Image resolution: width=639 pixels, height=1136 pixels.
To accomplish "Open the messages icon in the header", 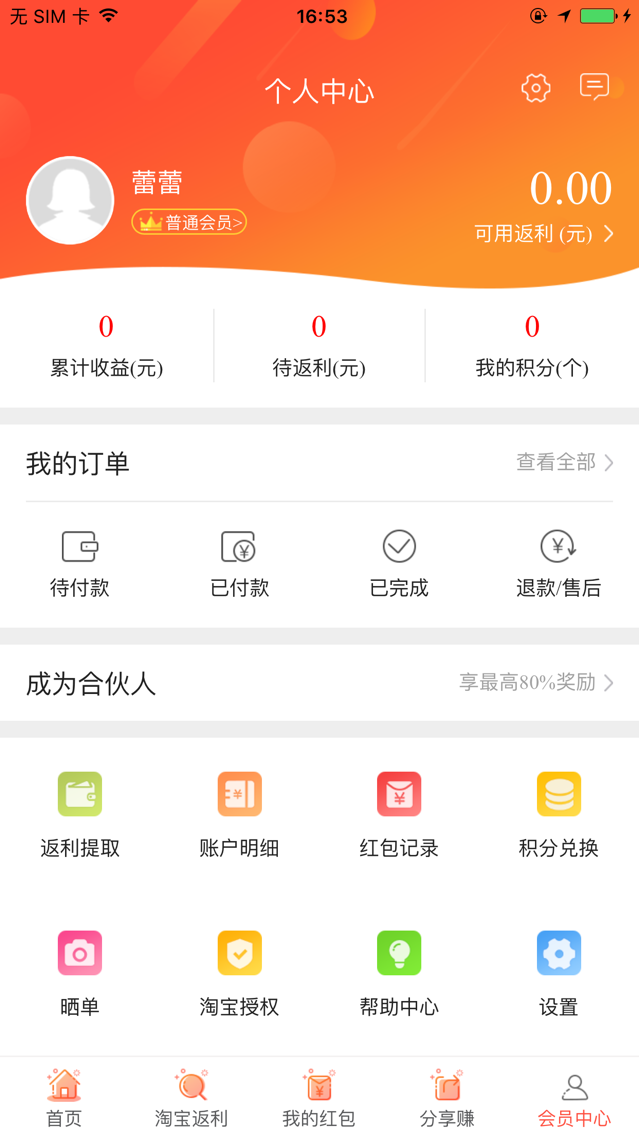I will (x=594, y=87).
